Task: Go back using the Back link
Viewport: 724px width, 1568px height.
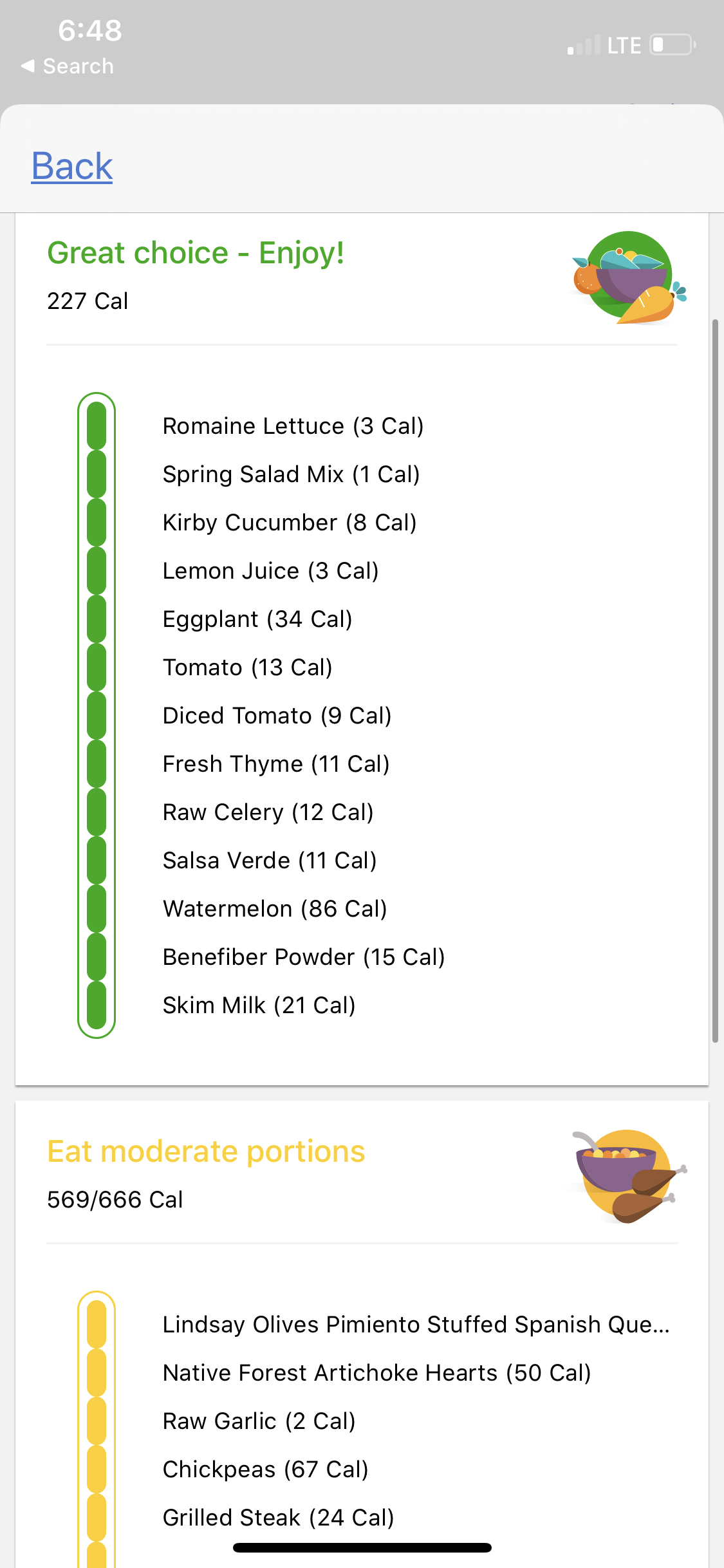Action: 72,166
